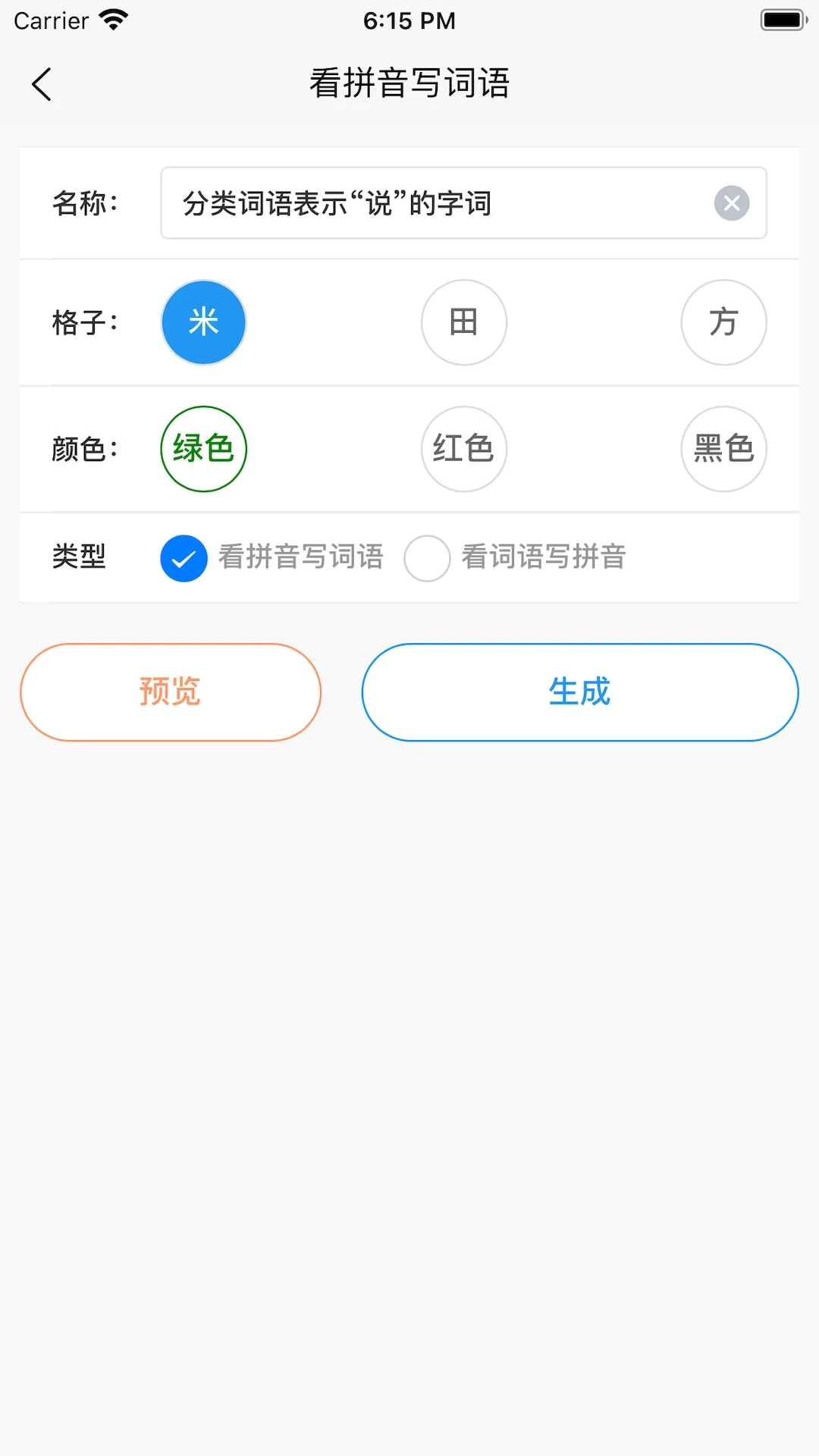Viewport: 819px width, 1456px height.
Task: Tap the 预览 preview button
Action: [x=170, y=692]
